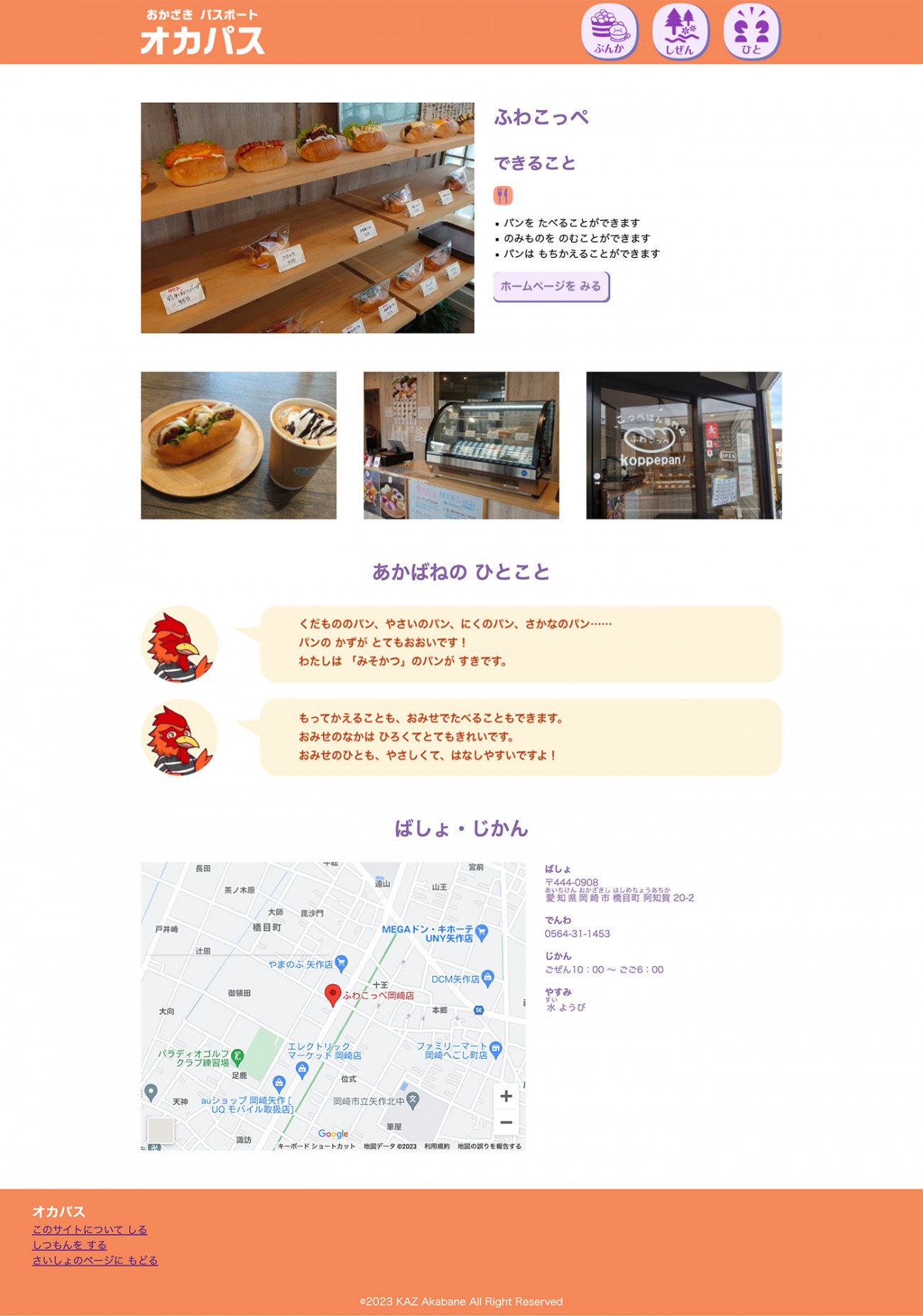Open しつもんを する link

(x=70, y=1245)
